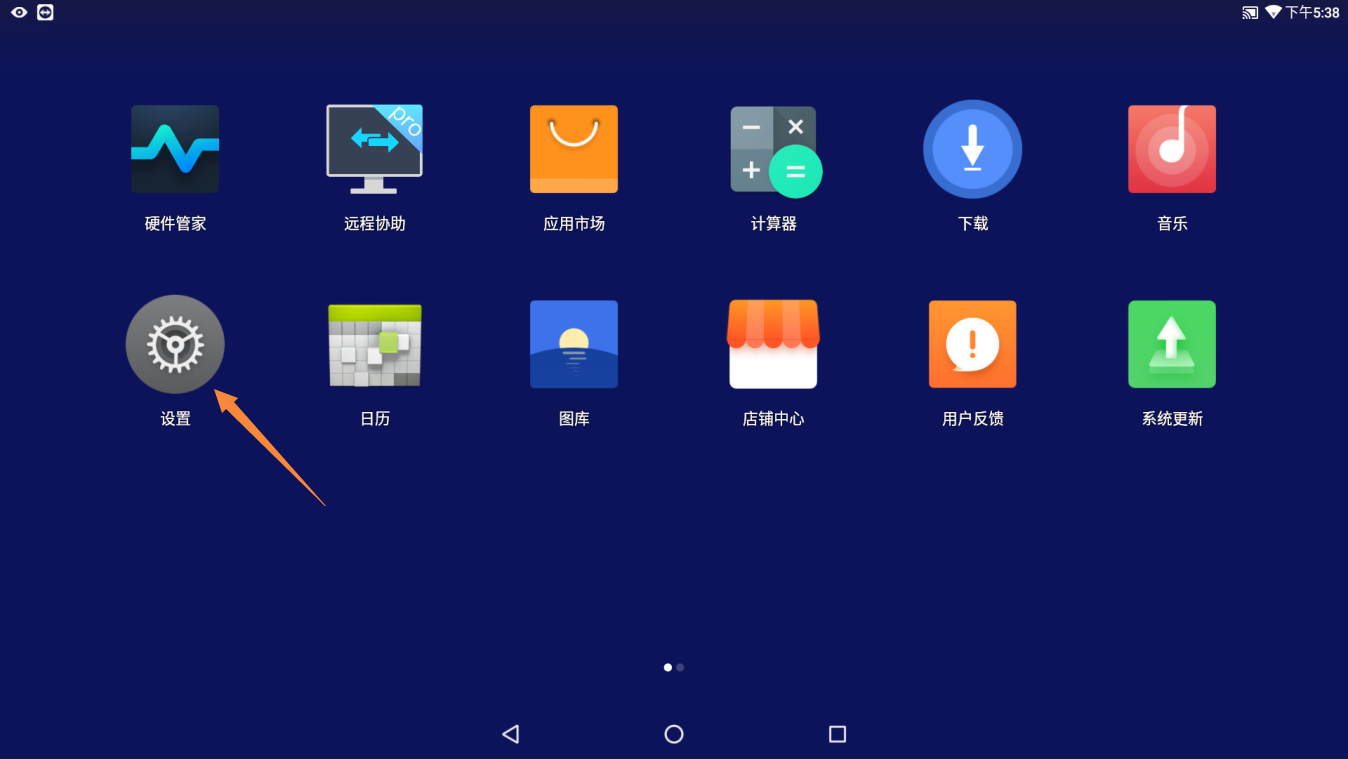
Task: Open 用户反馈 user feedback
Action: pyautogui.click(x=972, y=345)
